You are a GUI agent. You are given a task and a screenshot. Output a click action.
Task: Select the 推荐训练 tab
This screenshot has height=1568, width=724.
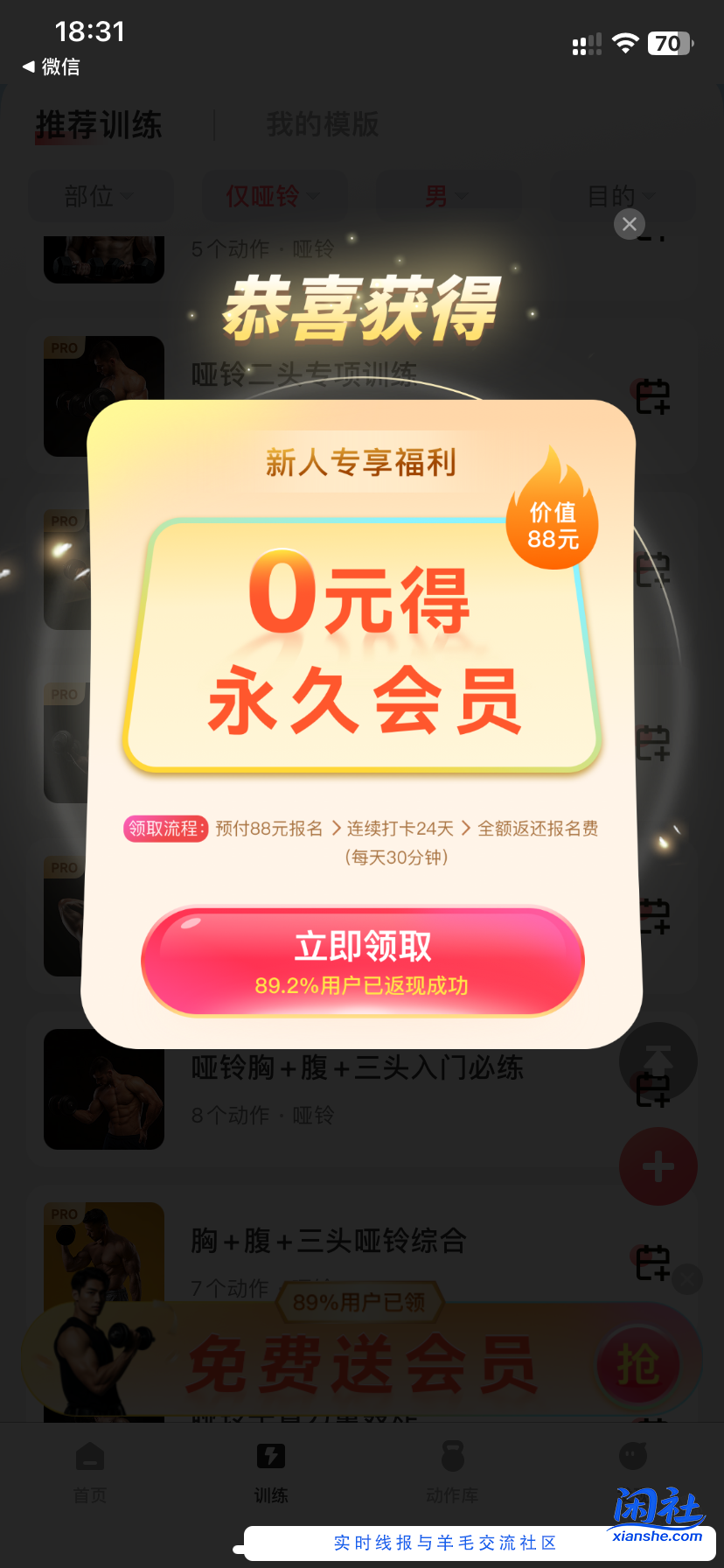98,126
